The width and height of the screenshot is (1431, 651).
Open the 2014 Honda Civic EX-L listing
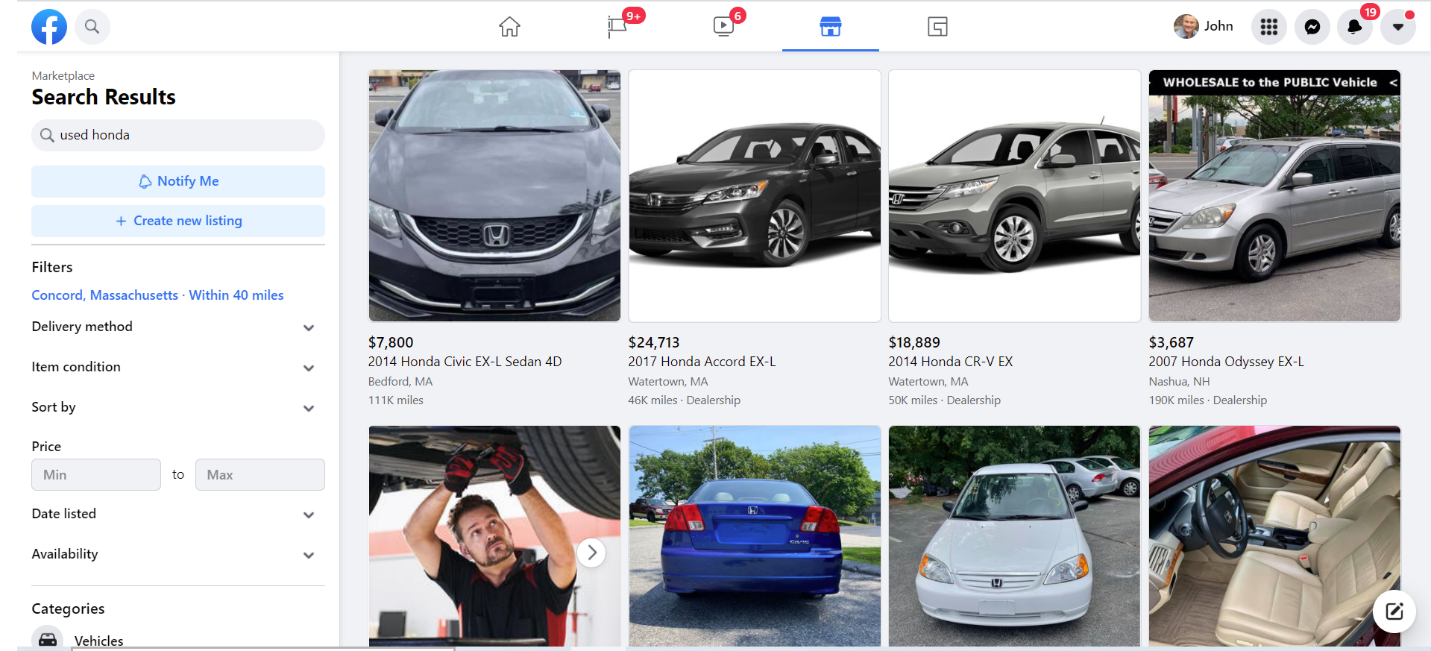click(x=494, y=196)
